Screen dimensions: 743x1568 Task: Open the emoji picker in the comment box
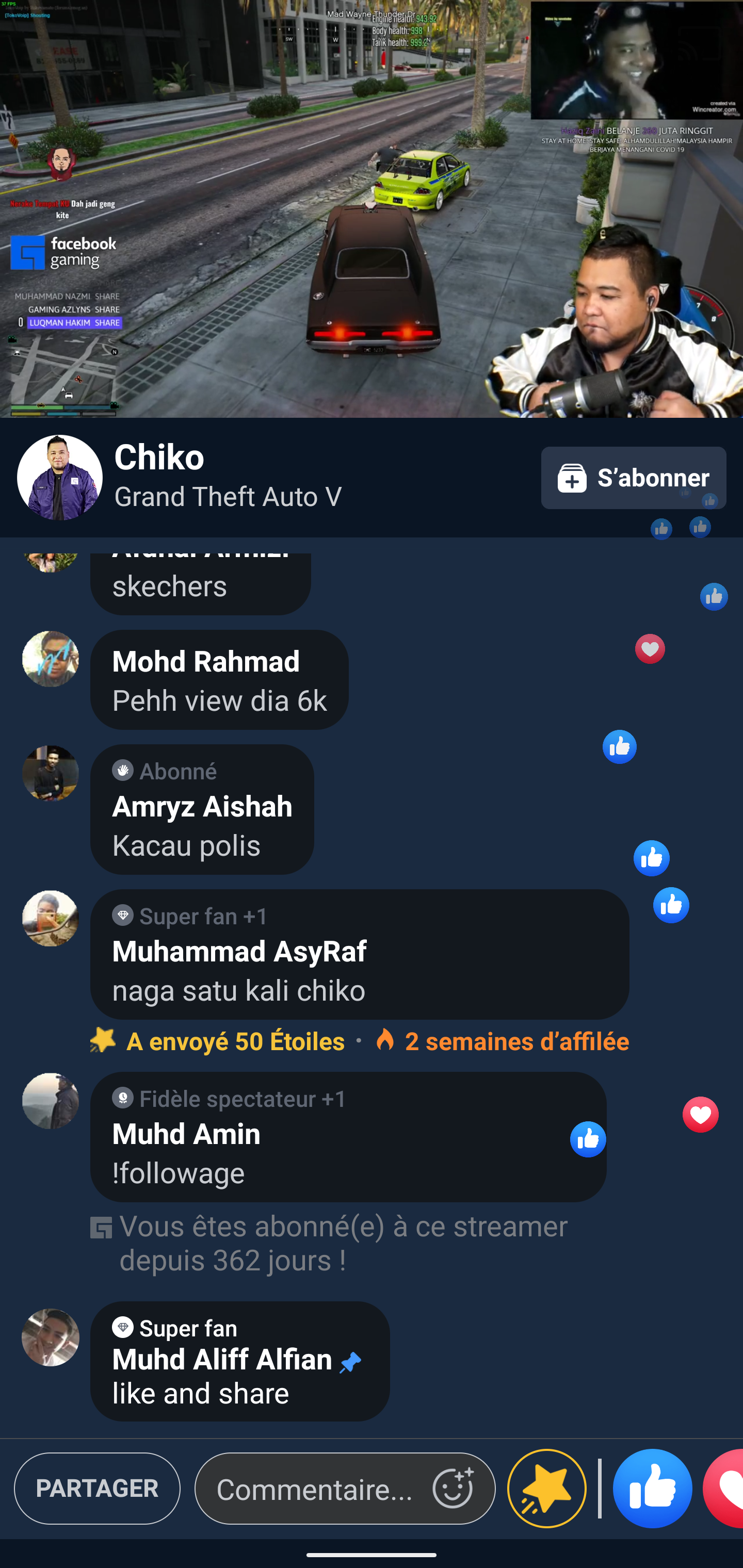453,1488
